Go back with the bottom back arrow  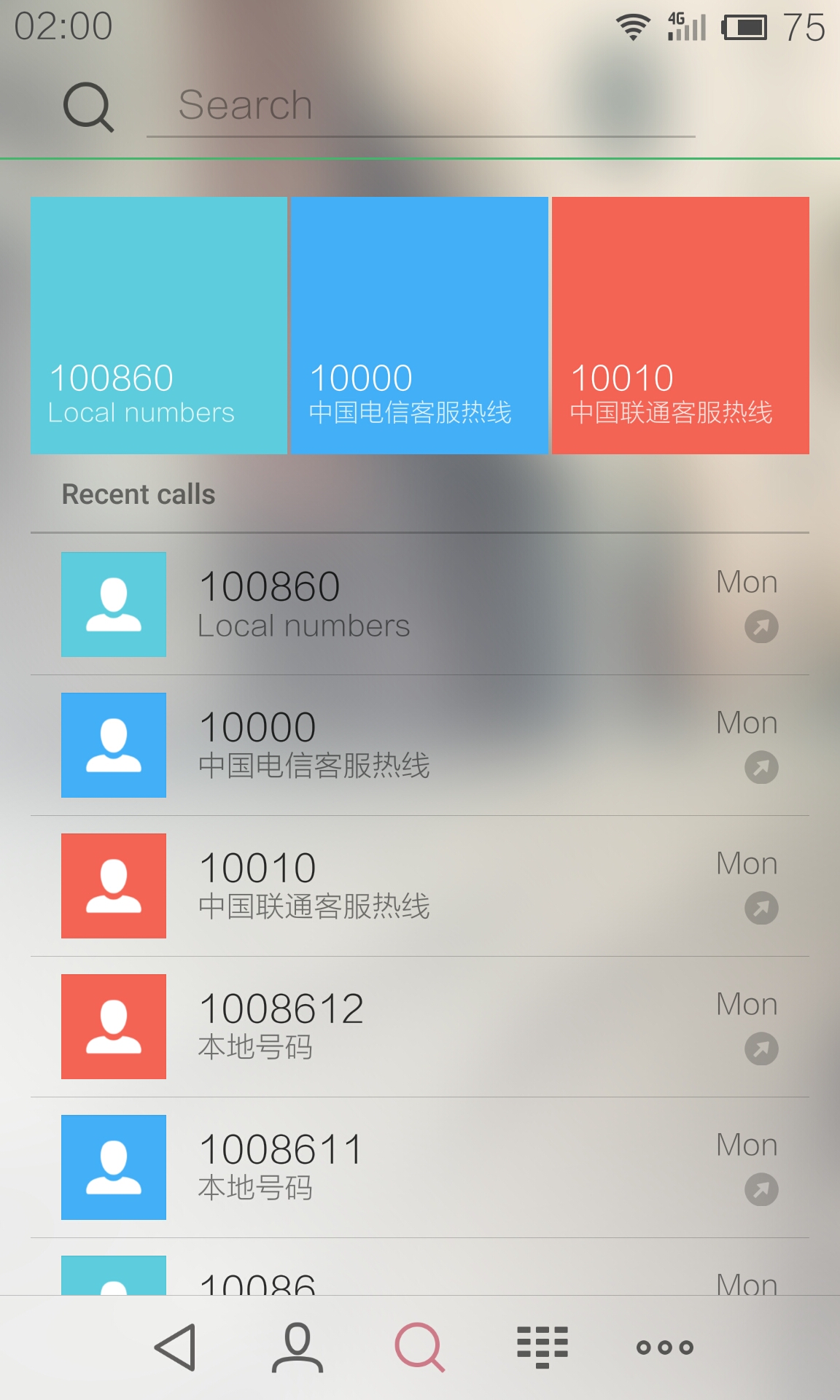coord(176,1347)
